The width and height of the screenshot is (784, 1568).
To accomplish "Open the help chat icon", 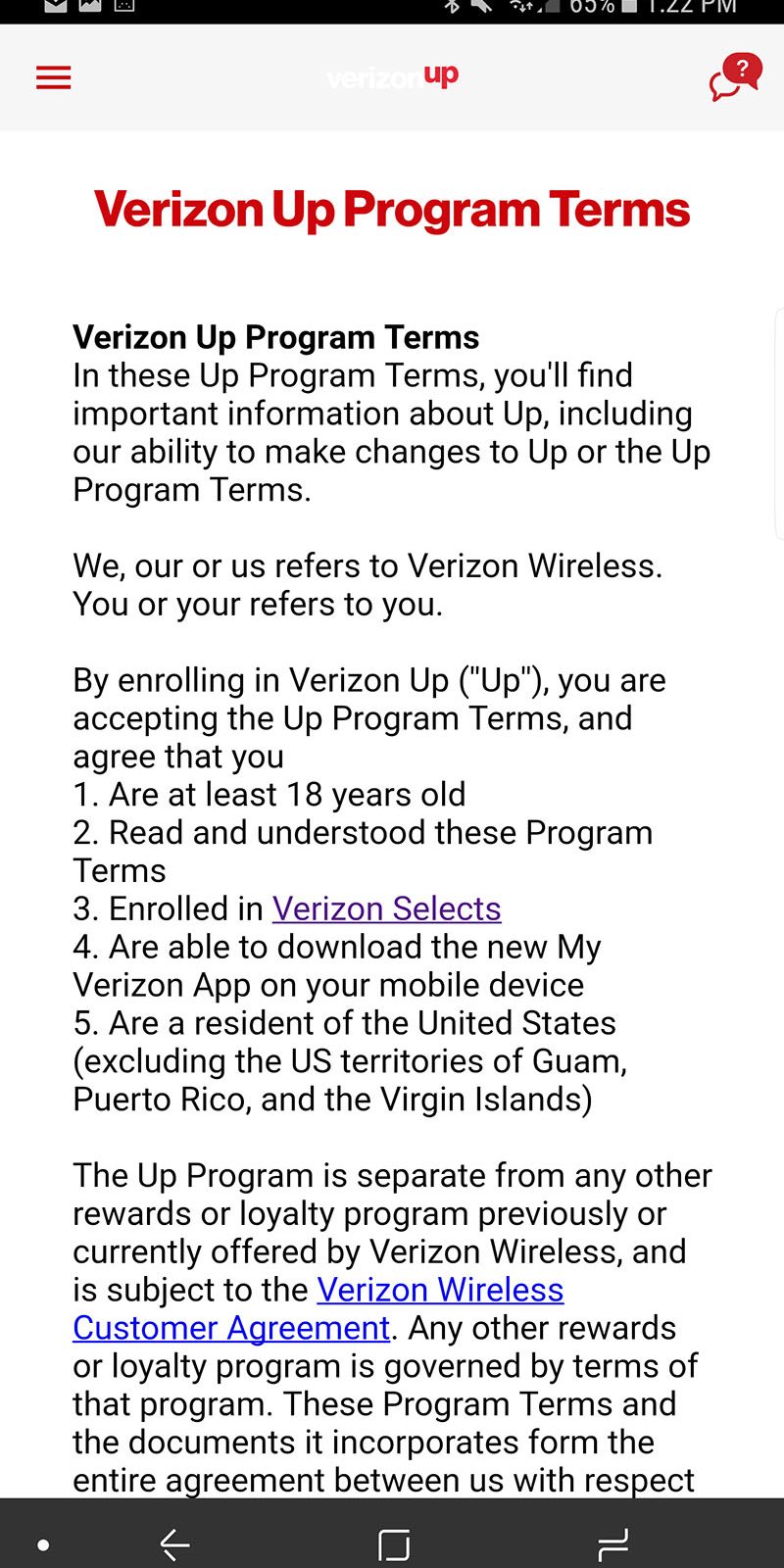I will click(x=734, y=77).
